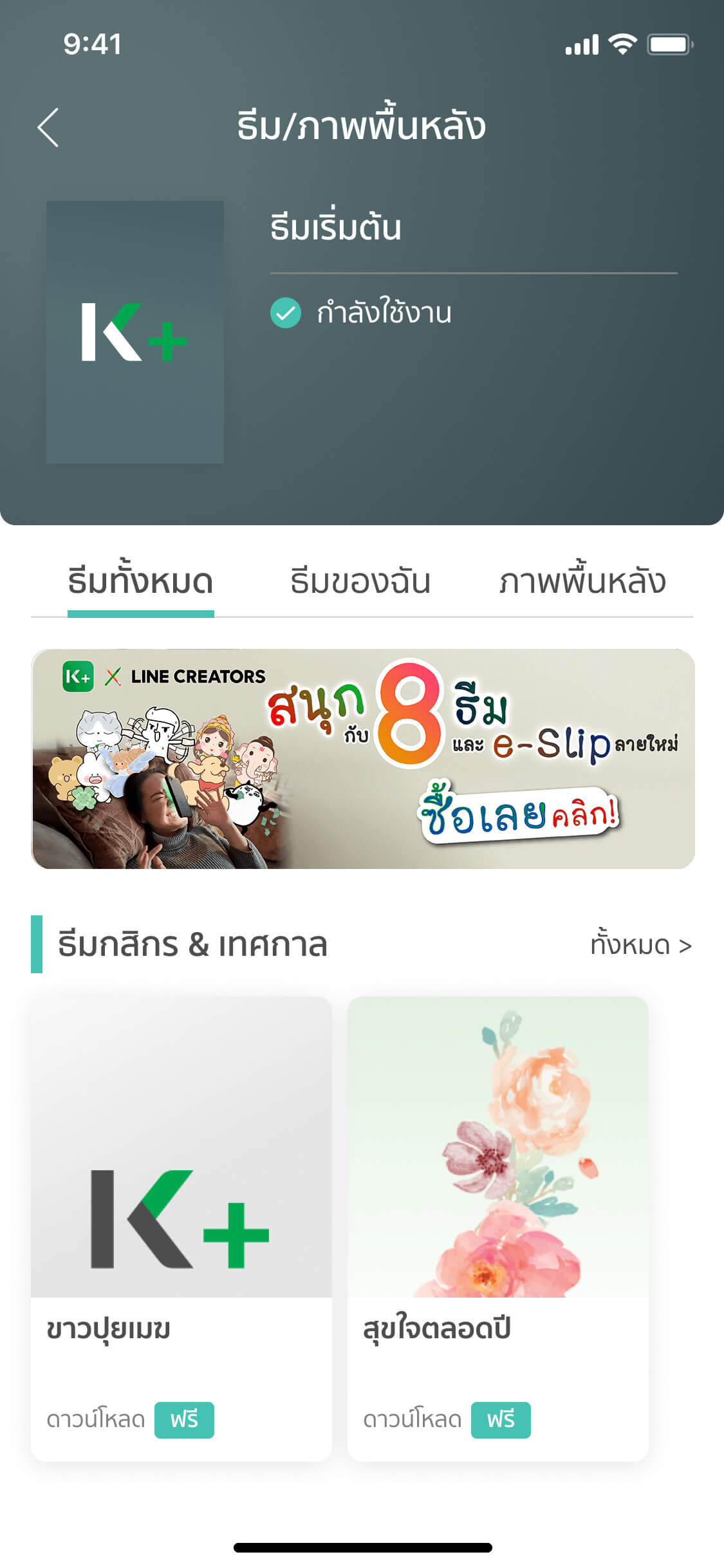Tap the ฟรี download button for ขาวปุยเมฆ
The width and height of the screenshot is (724, 1568).
[x=184, y=1419]
